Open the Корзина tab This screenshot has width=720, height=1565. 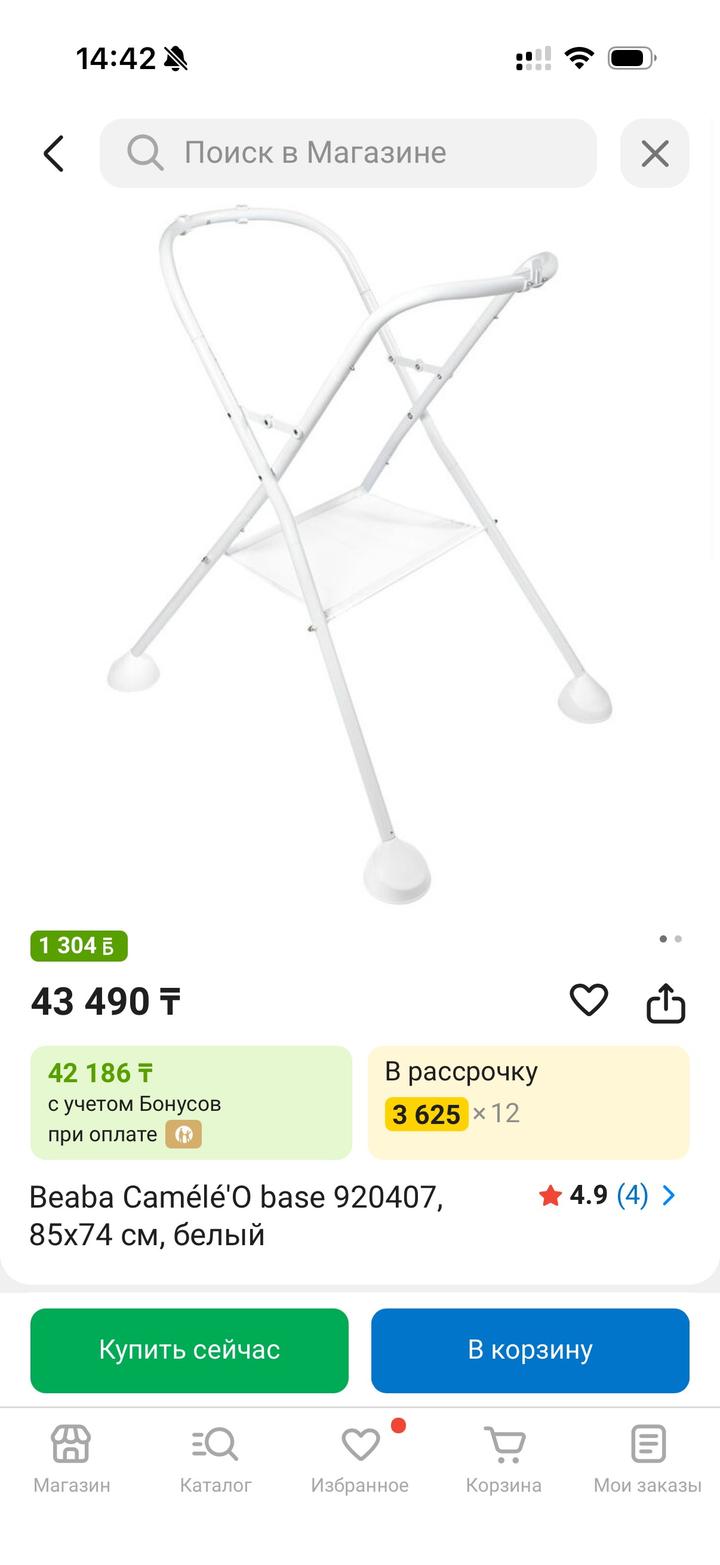coord(504,1459)
